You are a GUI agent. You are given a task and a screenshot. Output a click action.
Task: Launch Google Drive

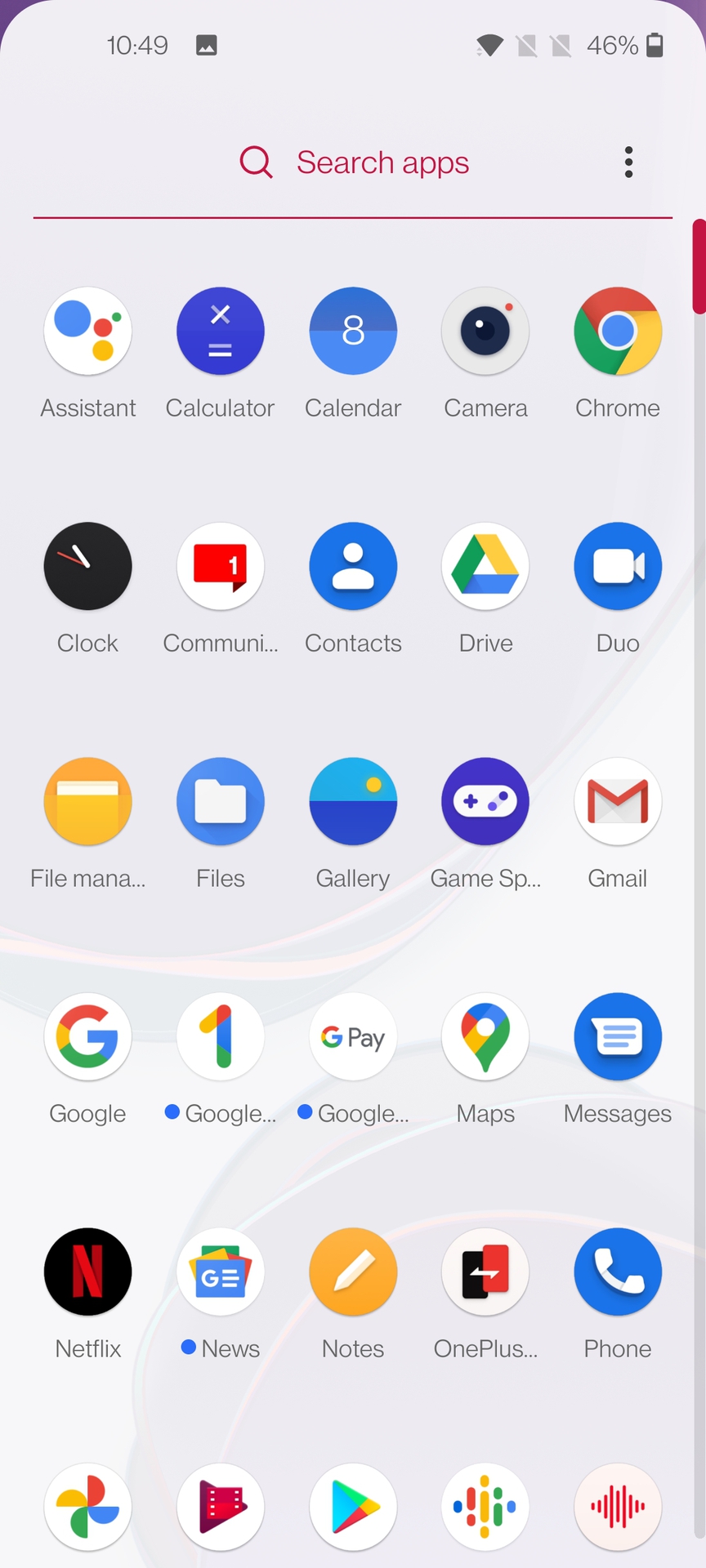coord(485,567)
